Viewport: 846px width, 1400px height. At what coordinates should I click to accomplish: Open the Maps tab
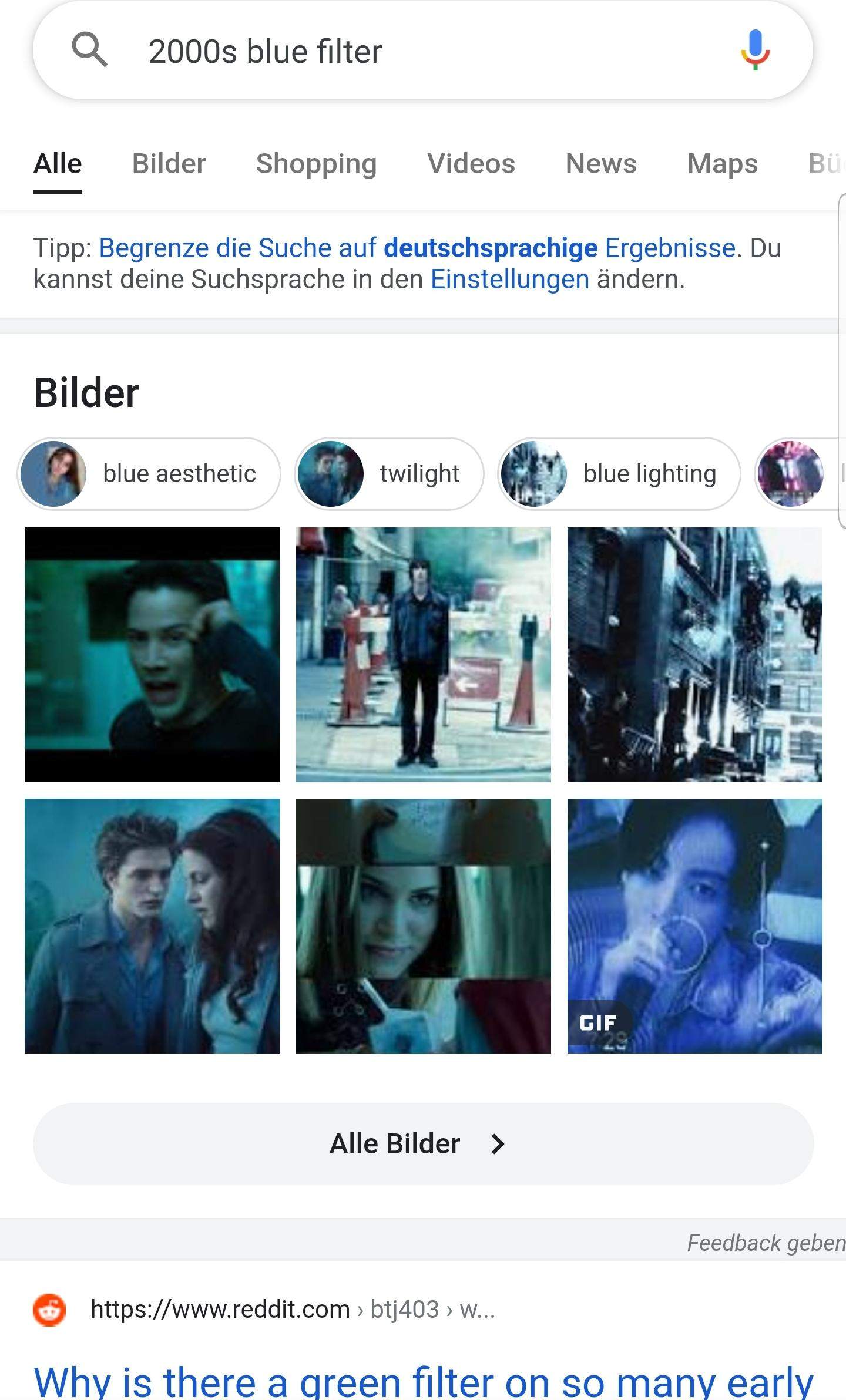(722, 164)
